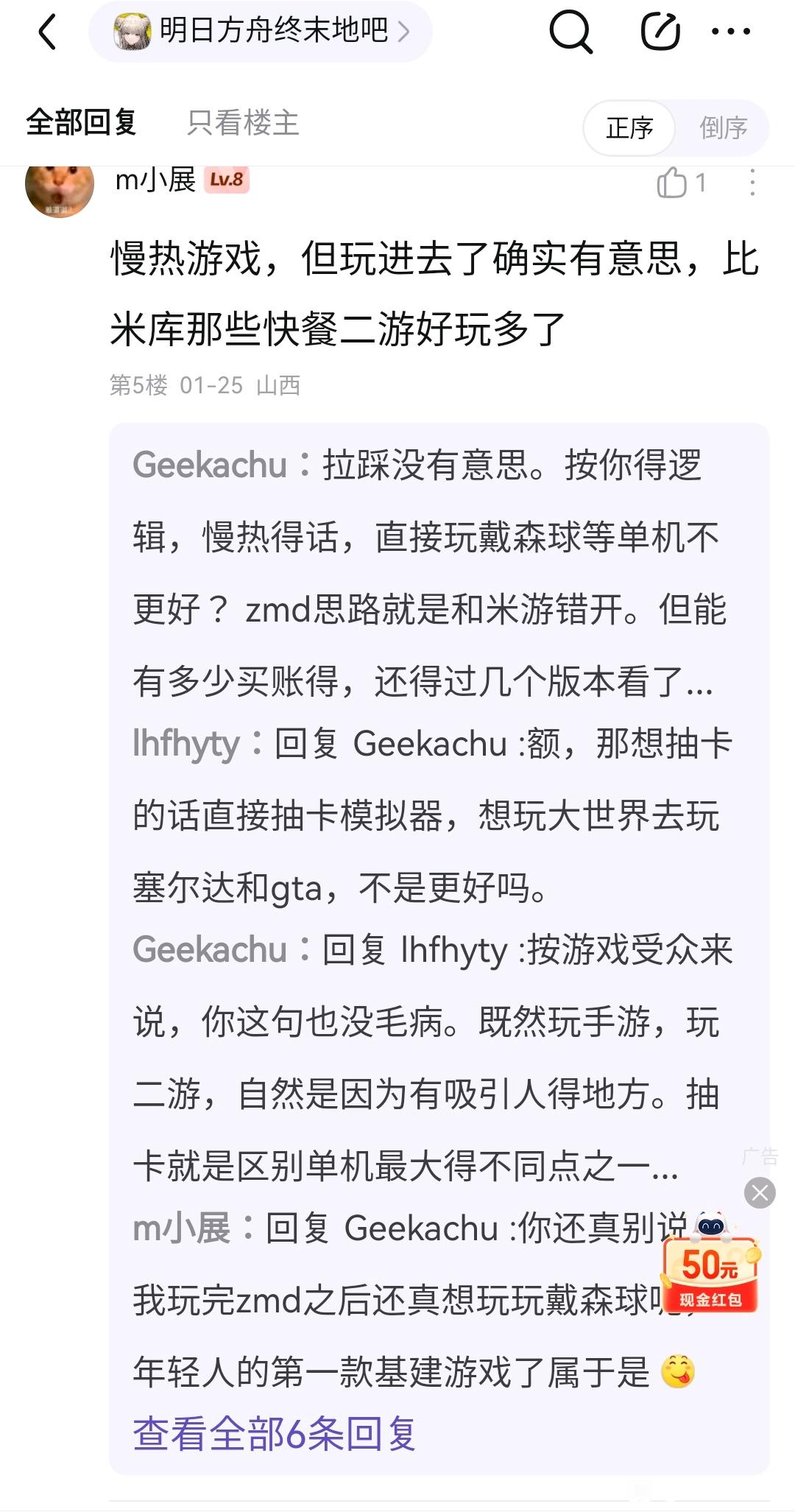Viewport: 795px width, 1512px height.
Task: Select 正序 sort order
Action: click(x=629, y=127)
